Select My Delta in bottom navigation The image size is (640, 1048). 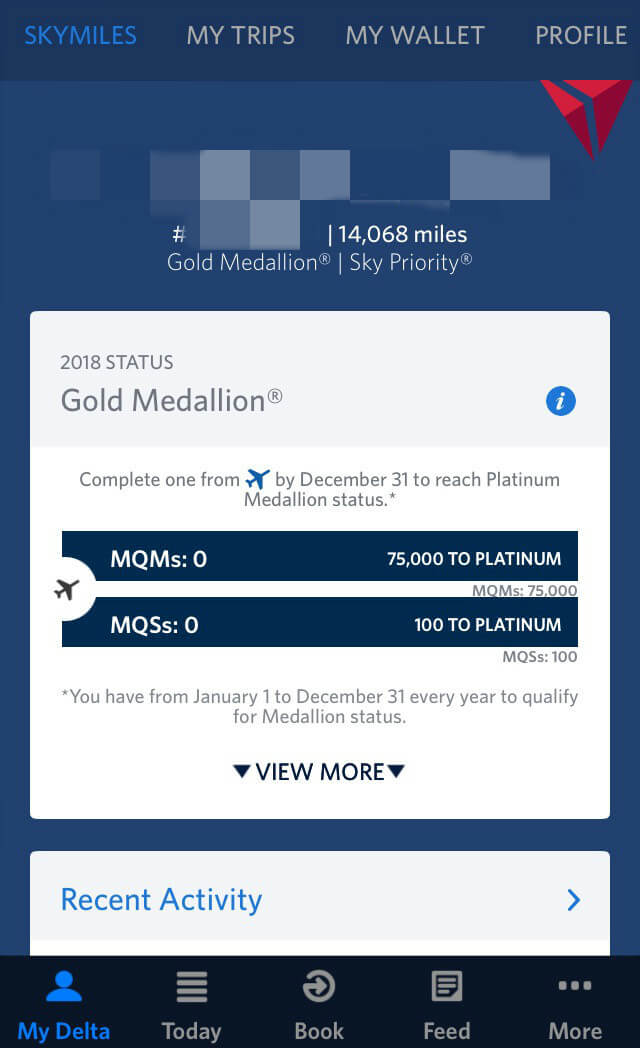tap(64, 1003)
